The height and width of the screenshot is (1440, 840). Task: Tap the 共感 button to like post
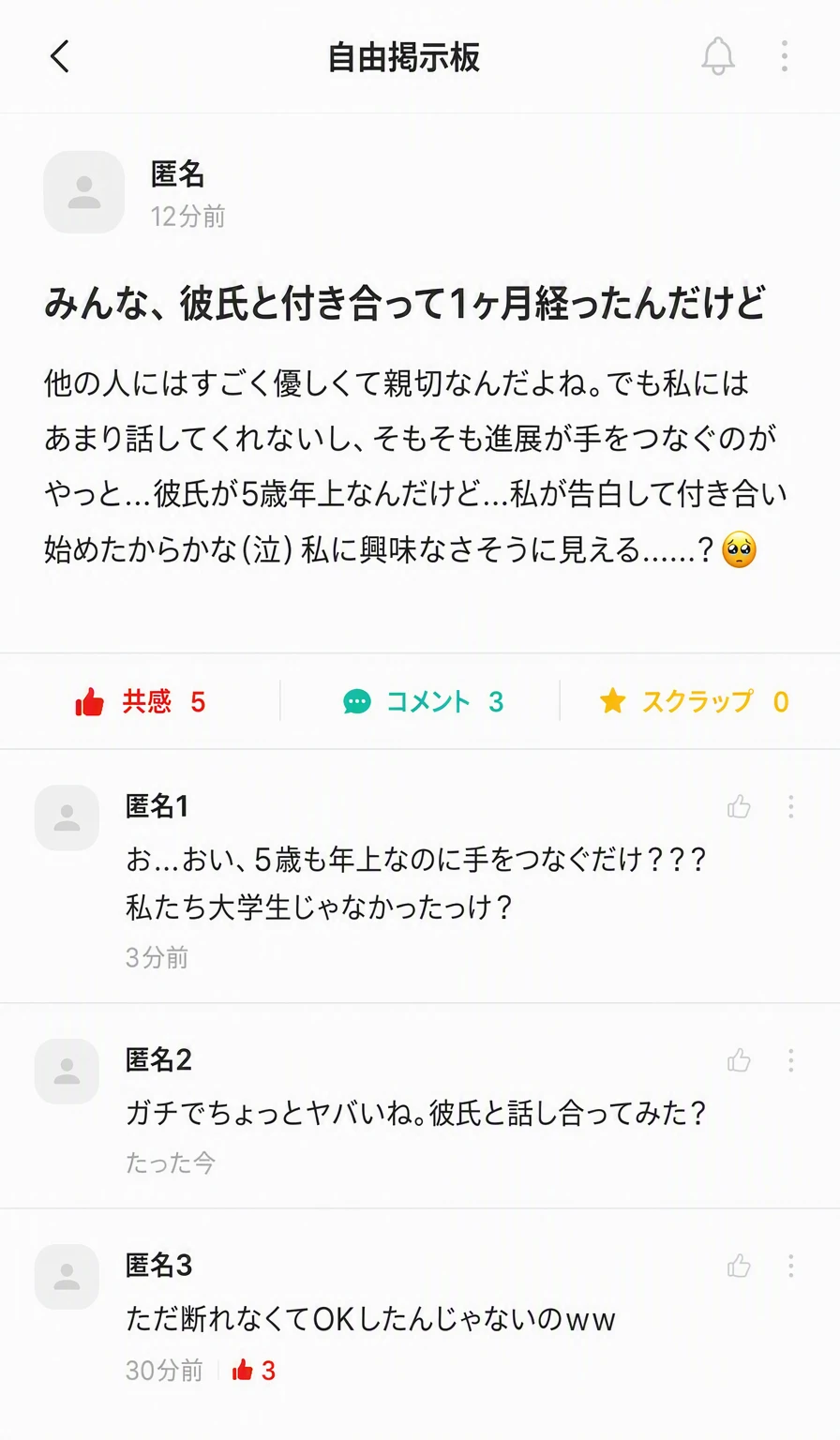point(141,701)
